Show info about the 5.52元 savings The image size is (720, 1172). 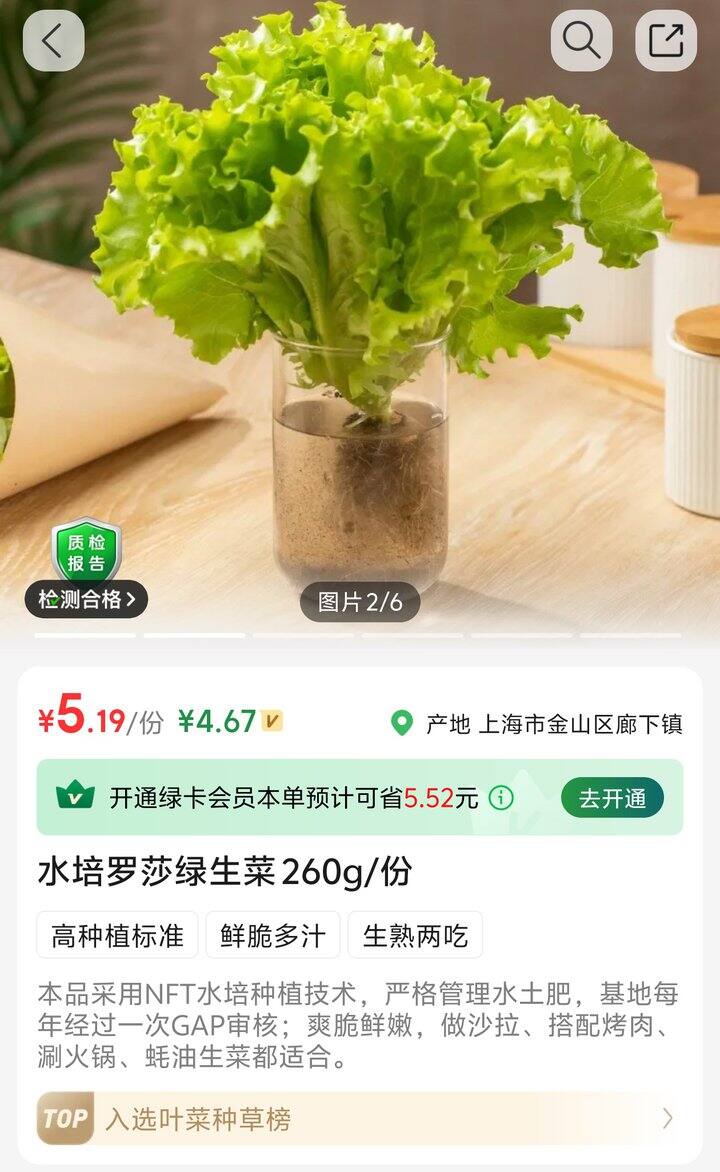[501, 798]
